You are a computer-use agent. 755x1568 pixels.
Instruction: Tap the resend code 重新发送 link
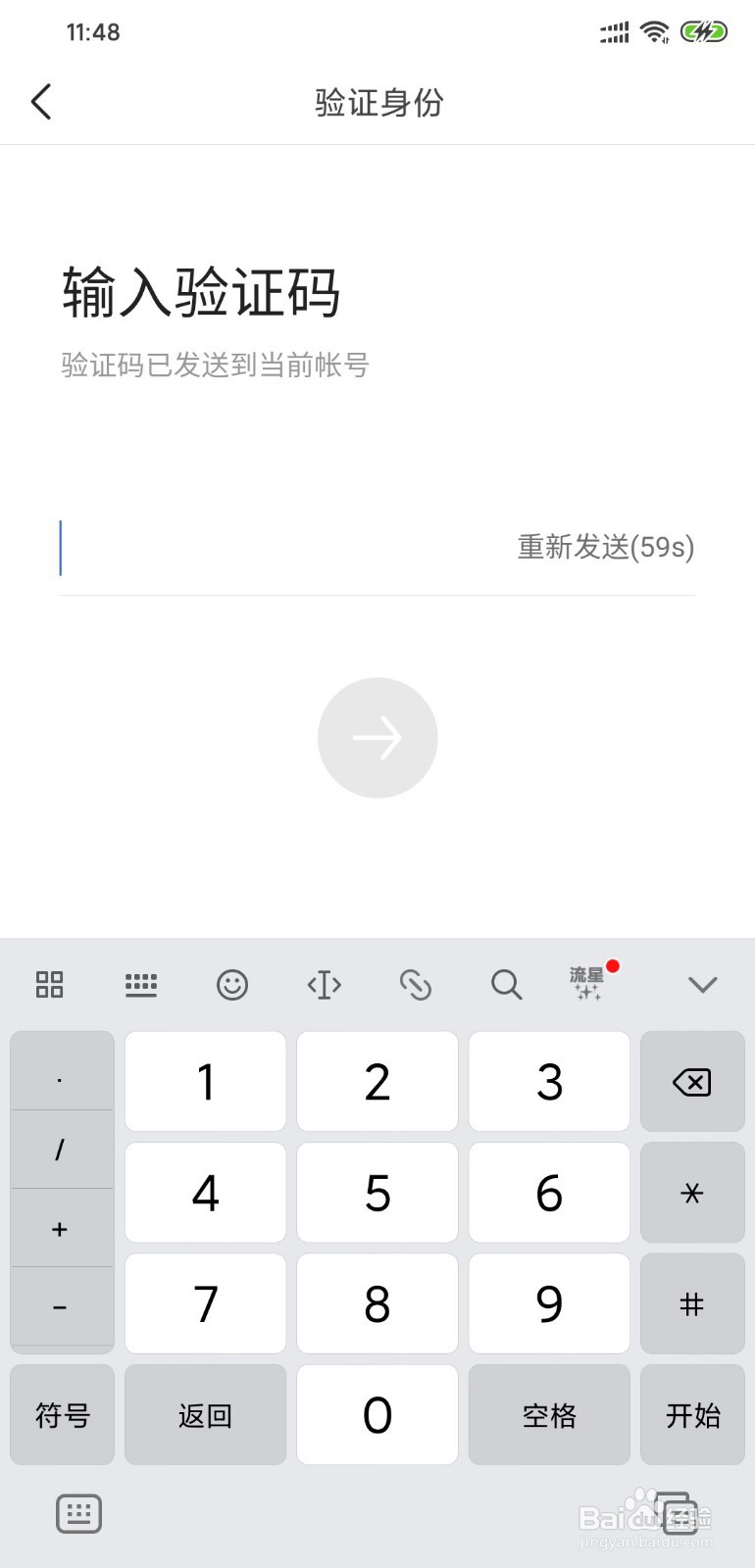[605, 547]
